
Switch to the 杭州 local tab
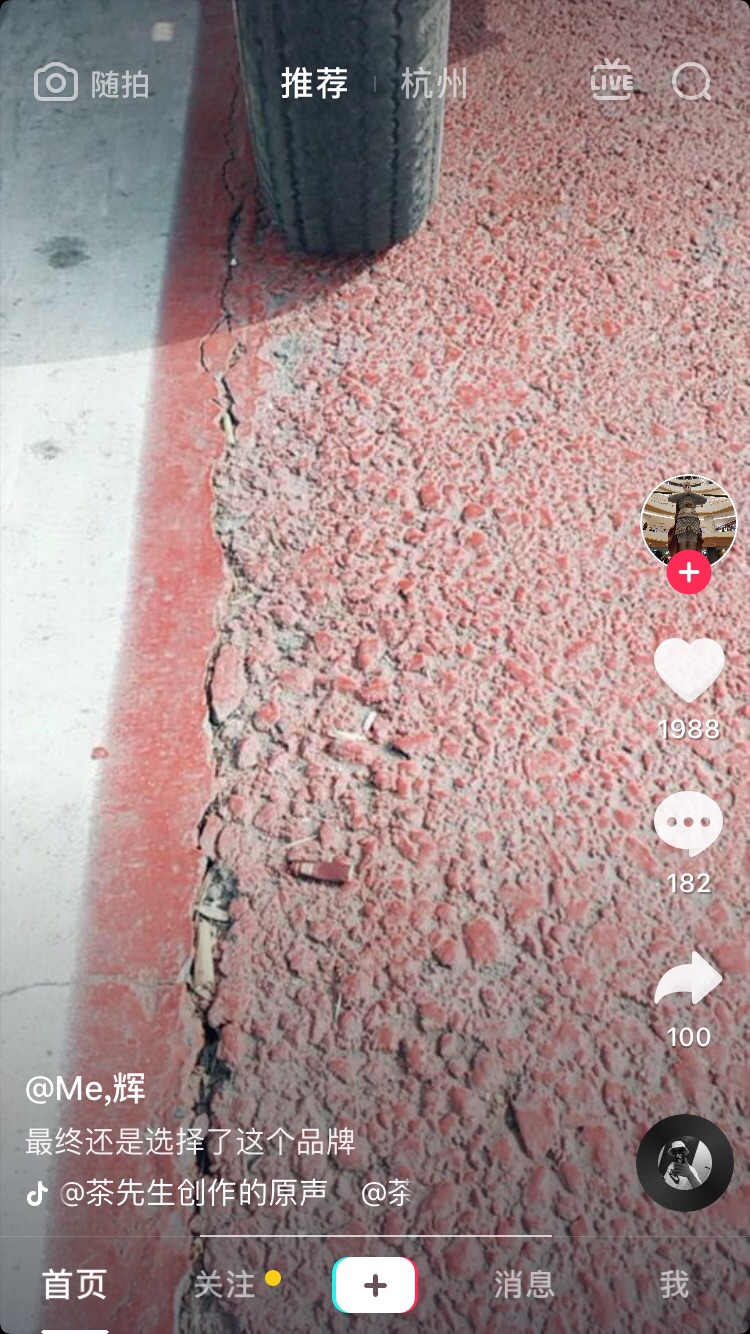433,84
